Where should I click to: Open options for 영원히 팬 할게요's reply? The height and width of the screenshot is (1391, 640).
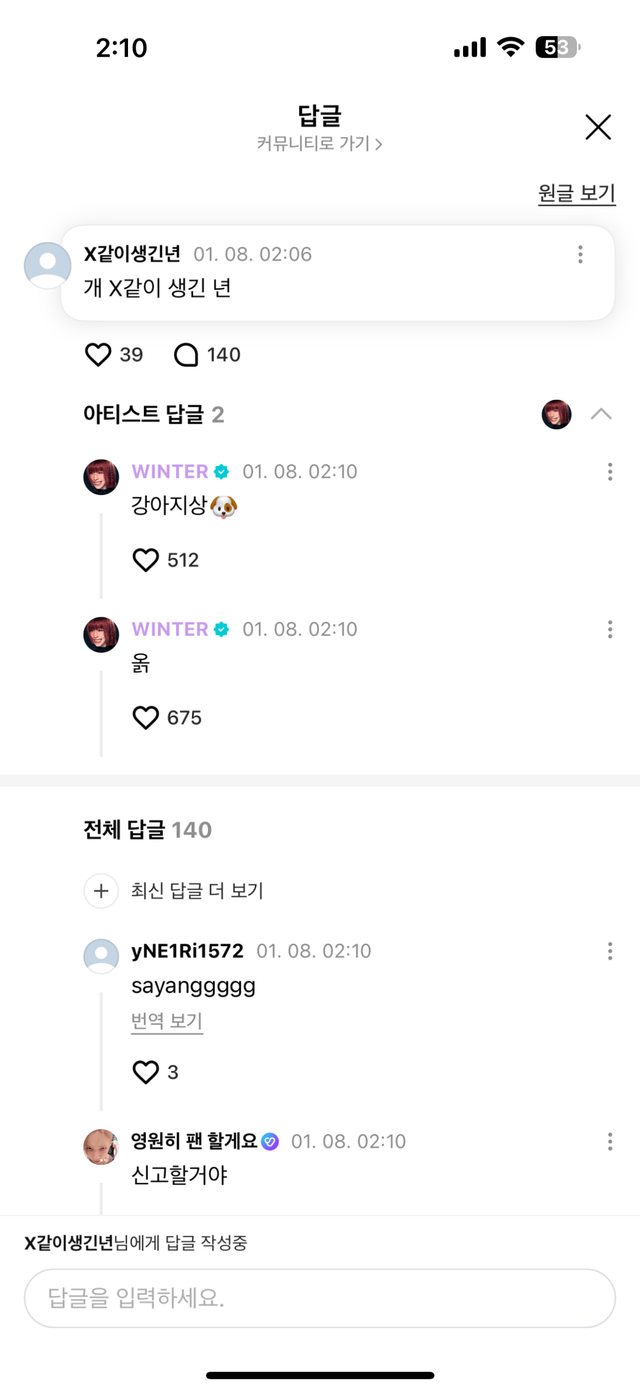click(x=610, y=1141)
